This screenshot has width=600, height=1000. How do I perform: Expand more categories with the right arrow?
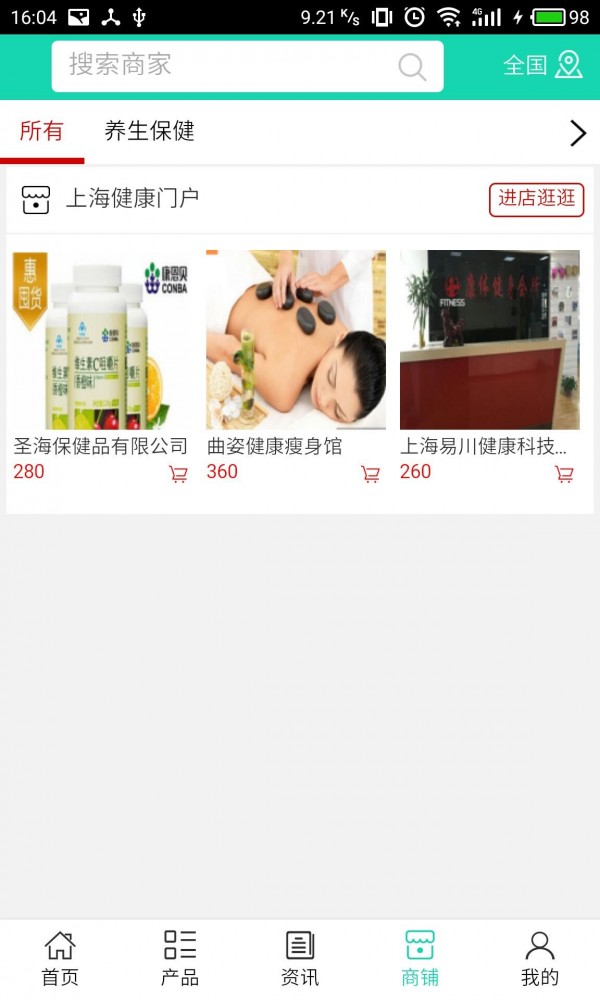tap(578, 133)
